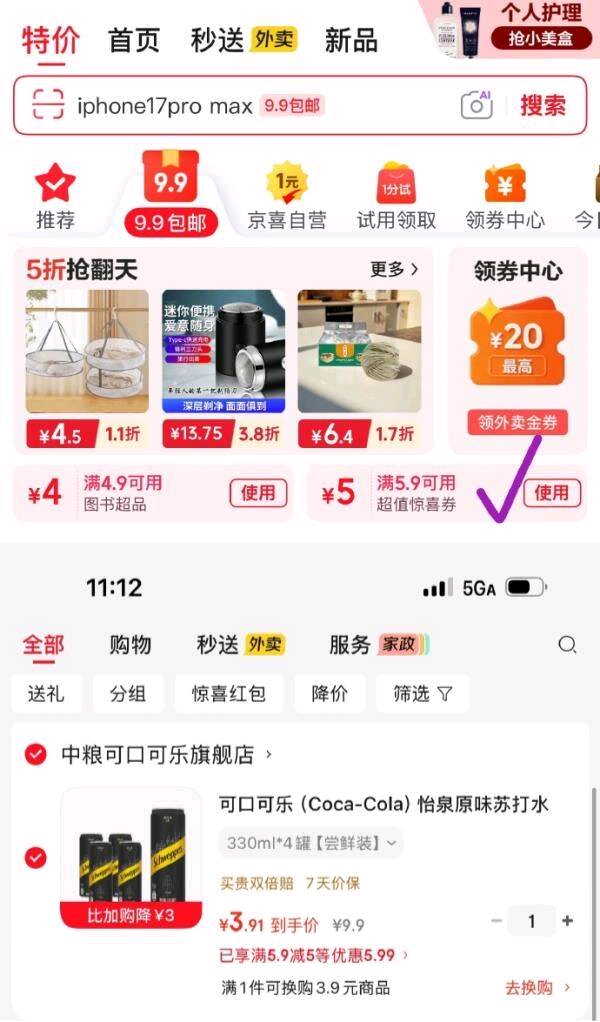Open the 试用领取 category
600x1022 pixels.
[396, 196]
